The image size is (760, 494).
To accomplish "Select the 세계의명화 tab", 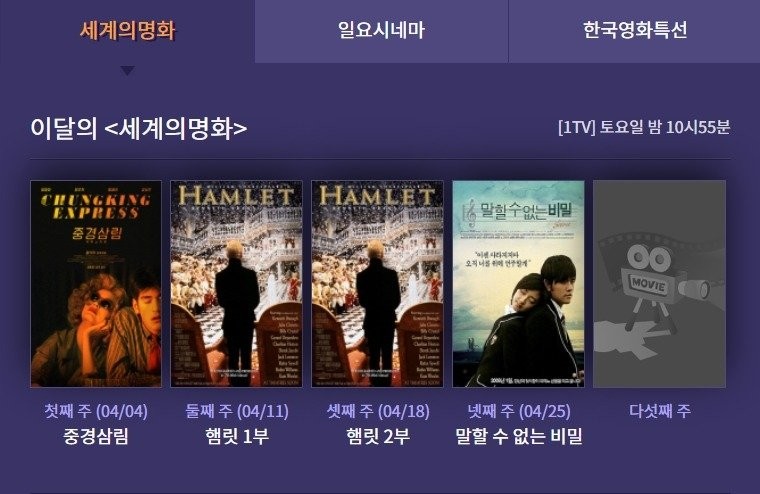I will pos(127,30).
